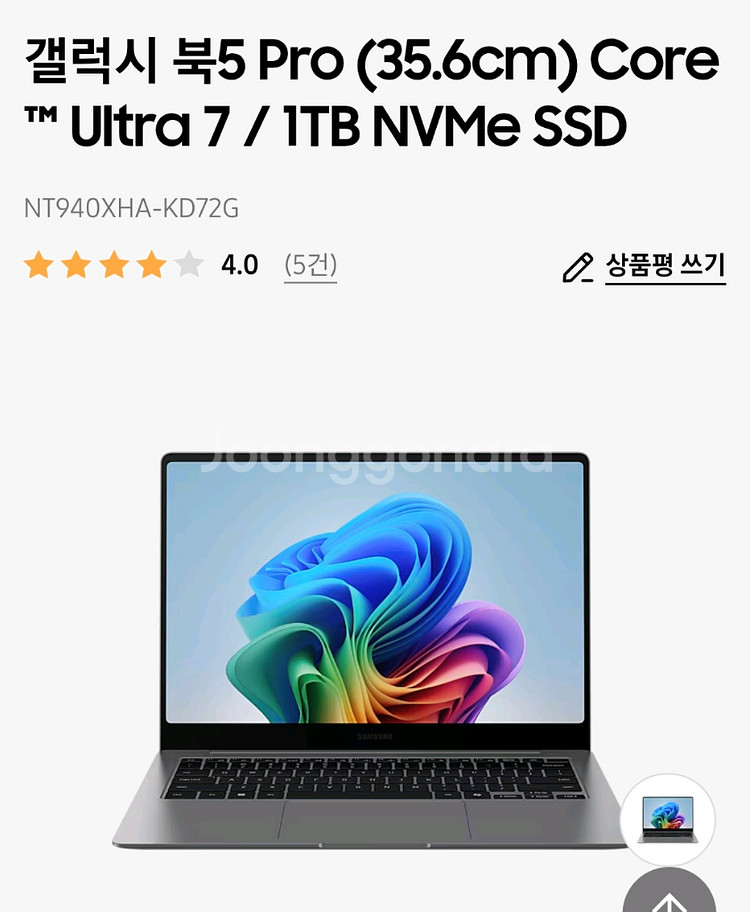Select the round laptop thumbnail image
The image size is (750, 912).
coord(667,820)
